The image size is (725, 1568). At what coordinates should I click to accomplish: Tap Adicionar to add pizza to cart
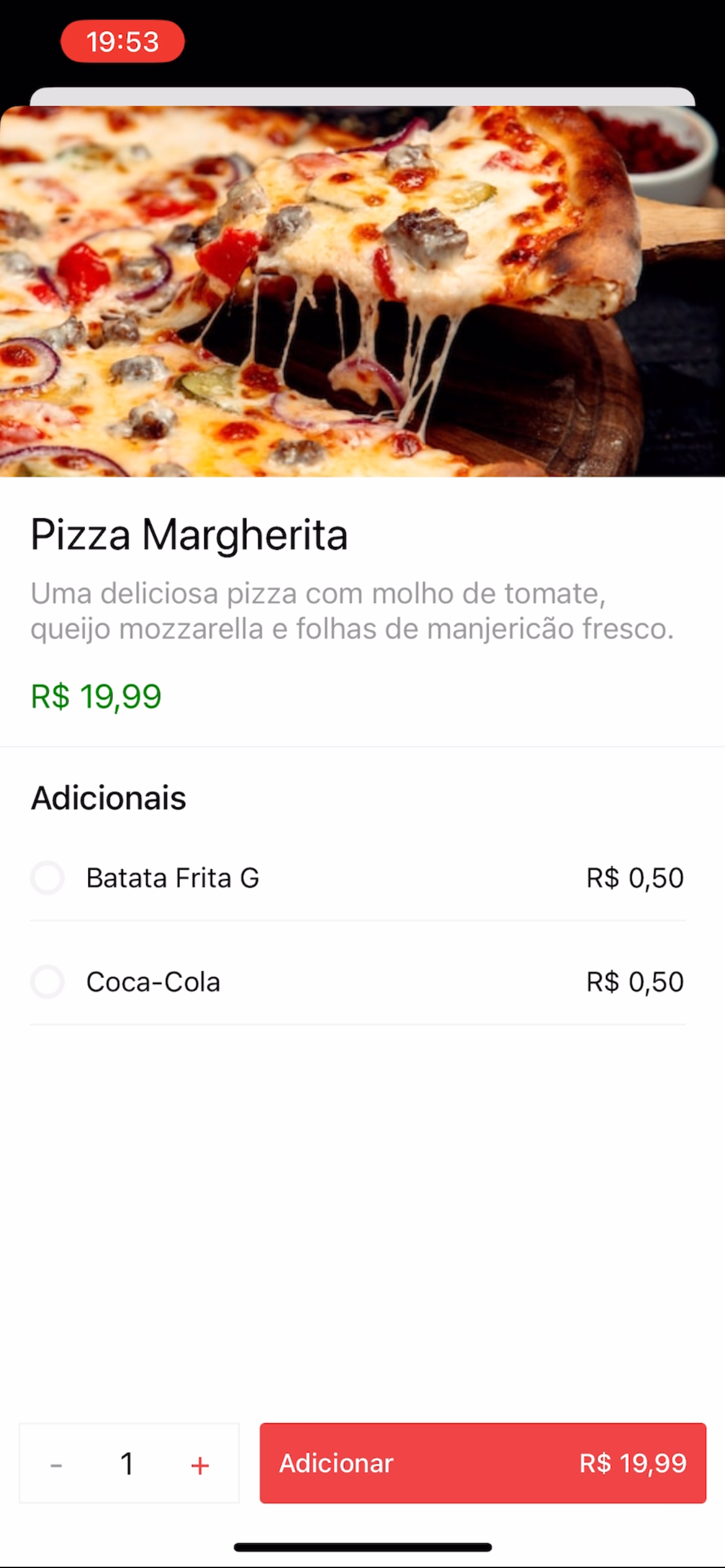point(482,1463)
